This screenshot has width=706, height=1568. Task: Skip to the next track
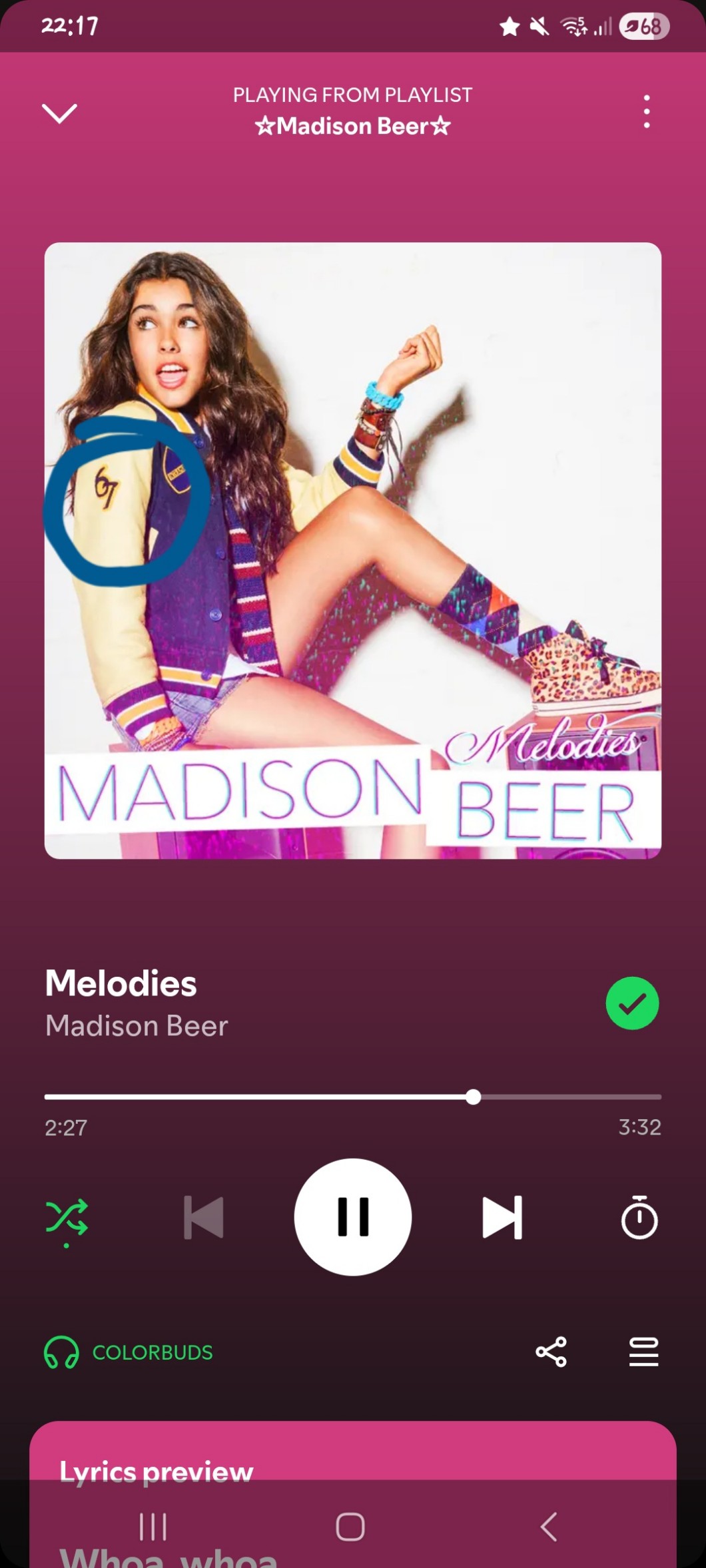click(x=502, y=1217)
